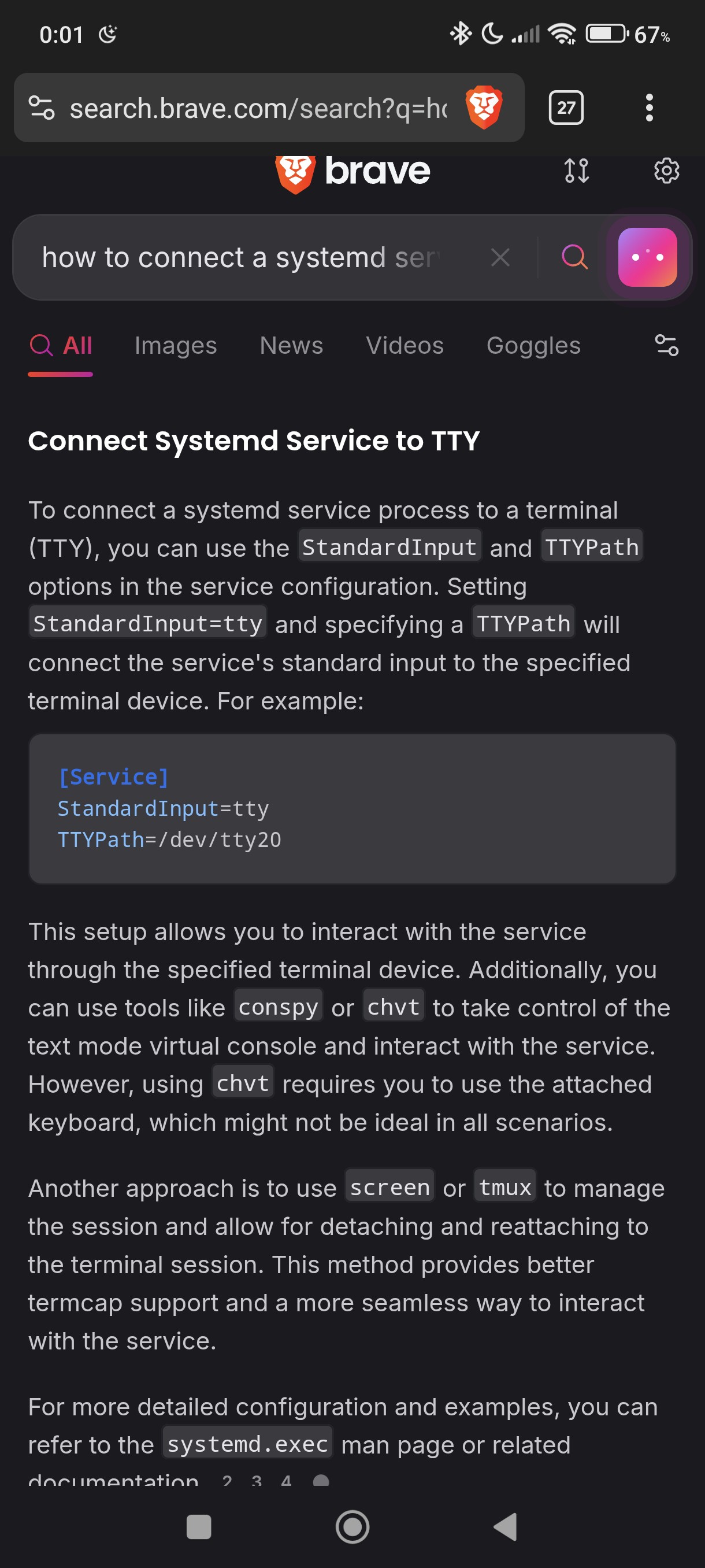Switch to the News tab

pyautogui.click(x=291, y=346)
